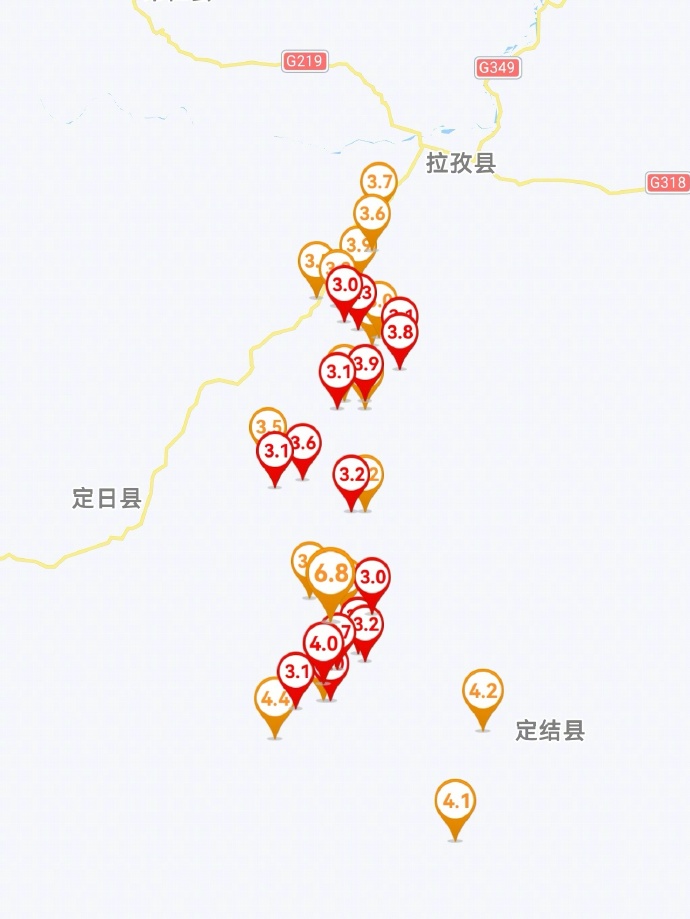Open the orange 4.1 earthquake pin
This screenshot has height=919, width=690.
[455, 801]
